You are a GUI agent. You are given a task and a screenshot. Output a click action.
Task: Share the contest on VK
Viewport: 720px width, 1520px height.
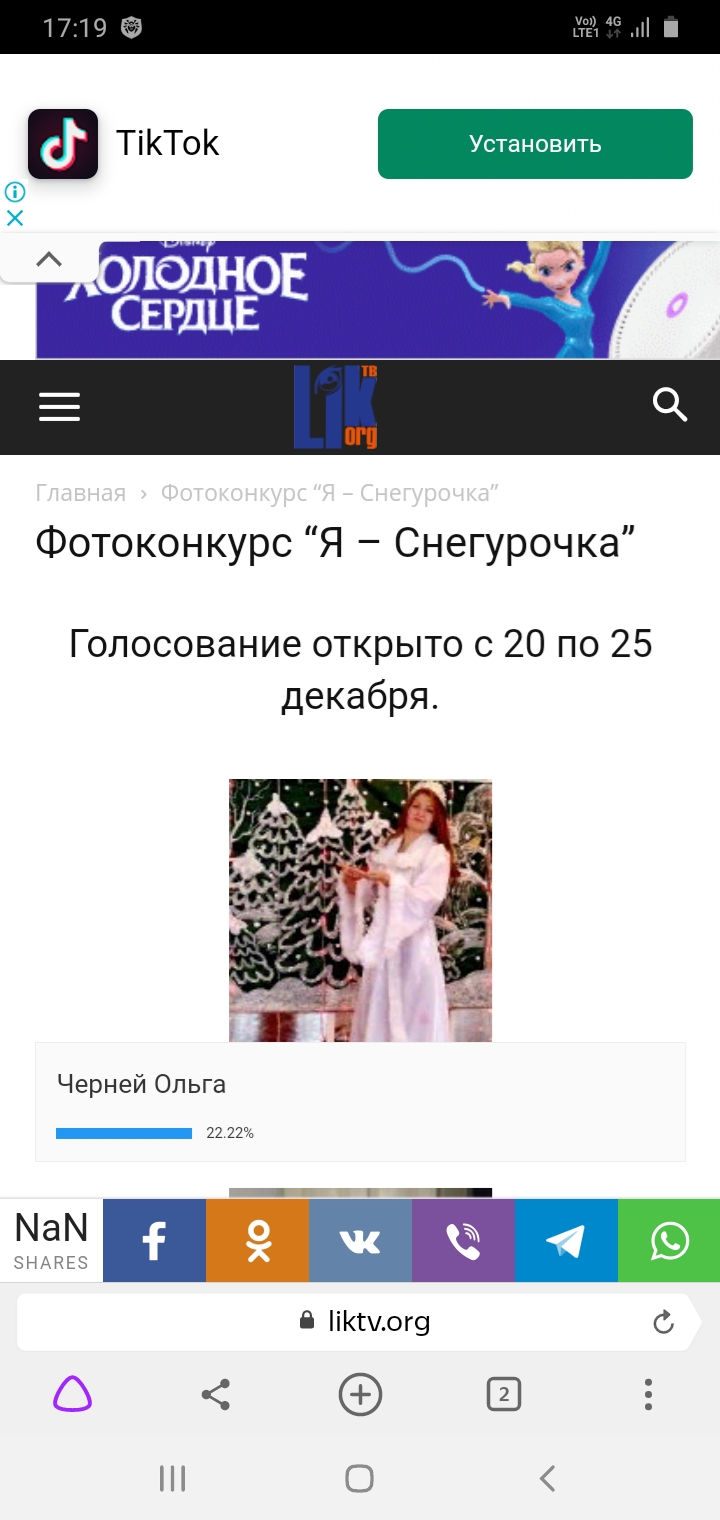[x=360, y=1241]
